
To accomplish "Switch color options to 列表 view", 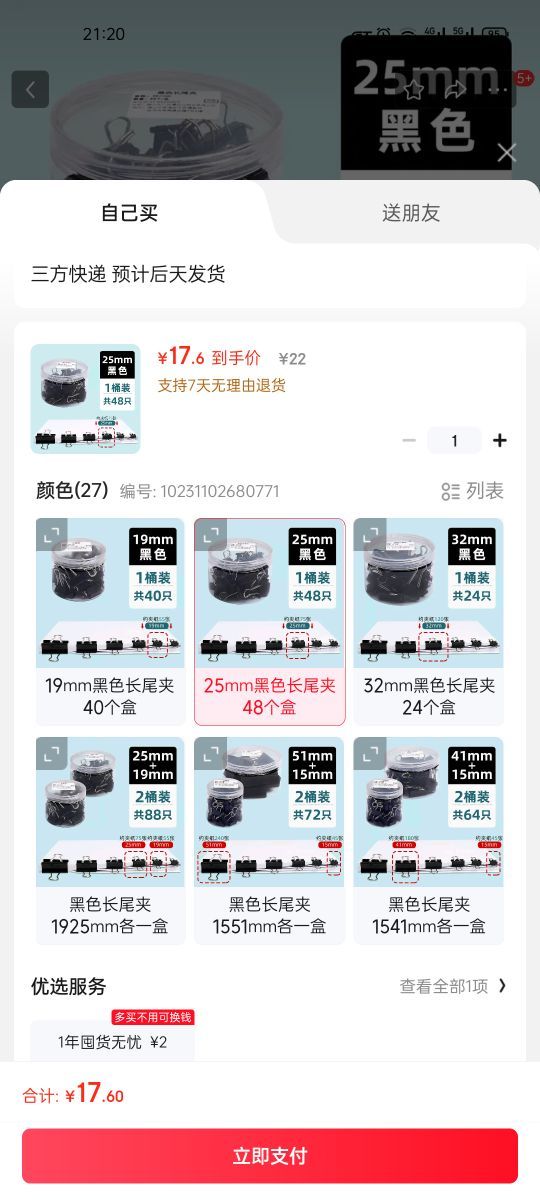I will tap(473, 491).
